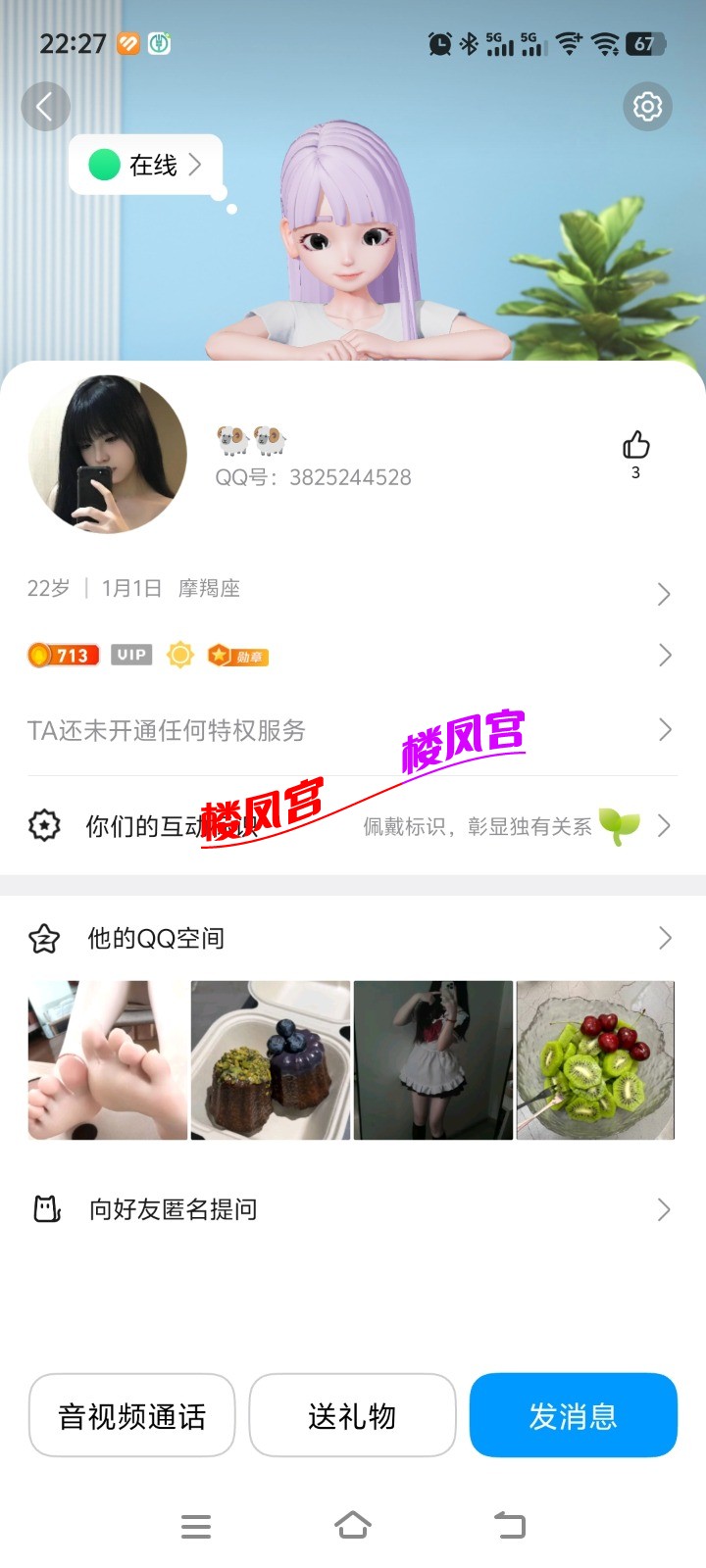Expand the age and 摩羯座 info row
706x1568 pixels.
click(x=664, y=594)
